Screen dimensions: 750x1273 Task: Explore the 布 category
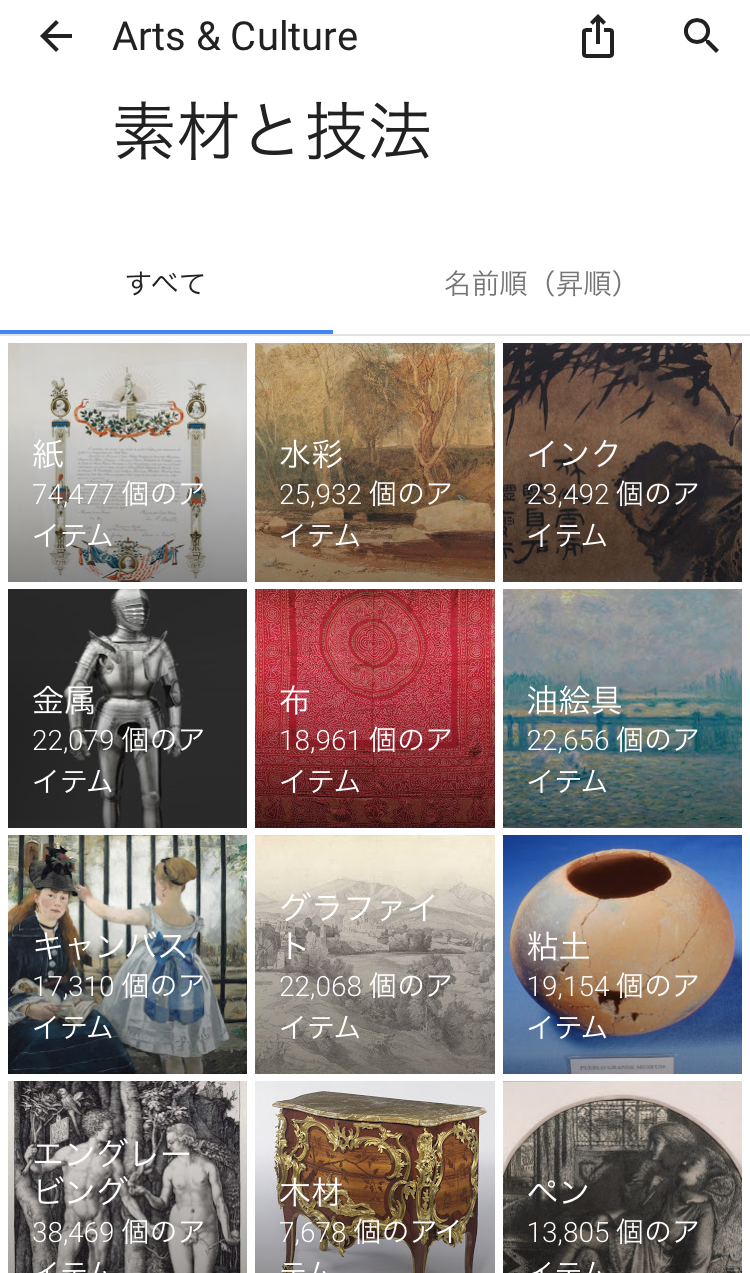374,708
